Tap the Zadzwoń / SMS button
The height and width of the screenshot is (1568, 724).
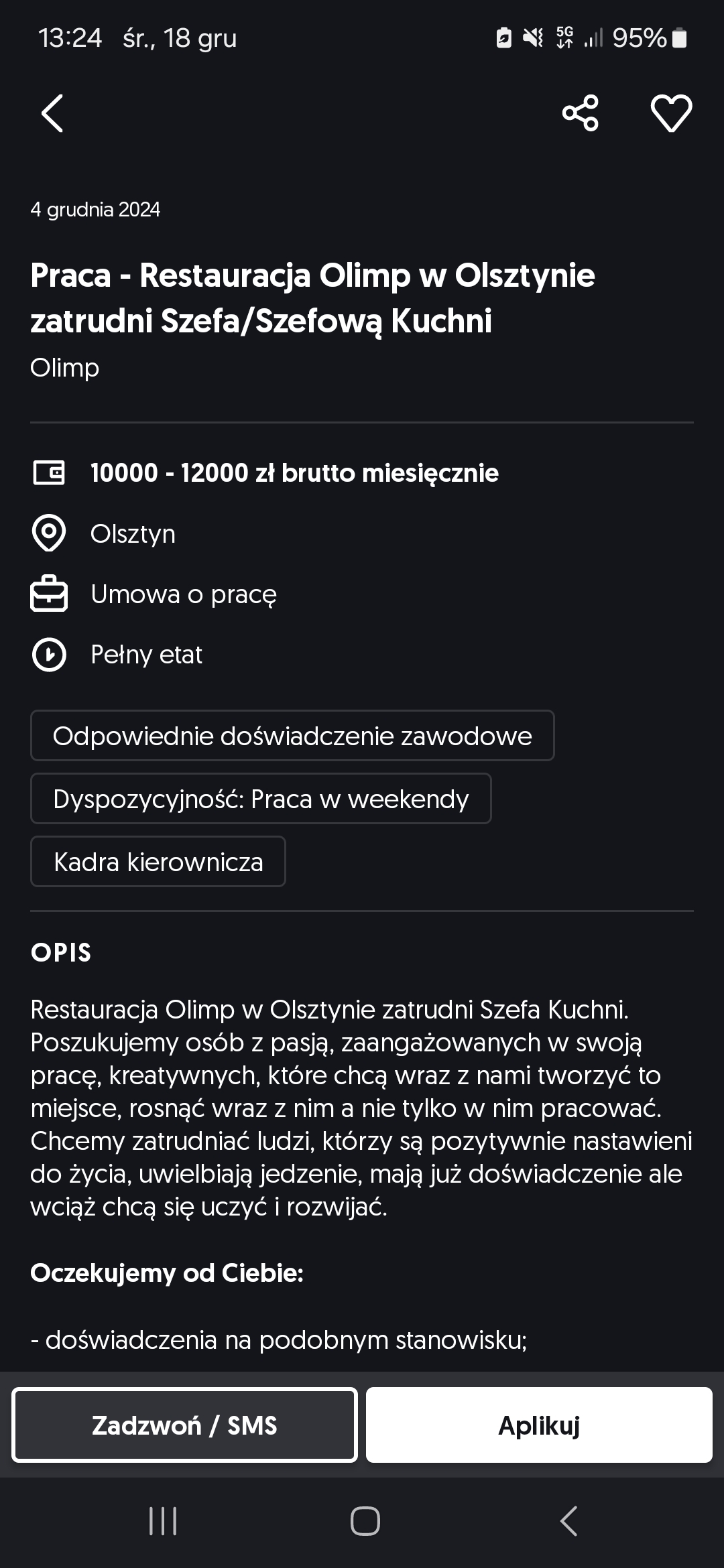coord(184,1425)
